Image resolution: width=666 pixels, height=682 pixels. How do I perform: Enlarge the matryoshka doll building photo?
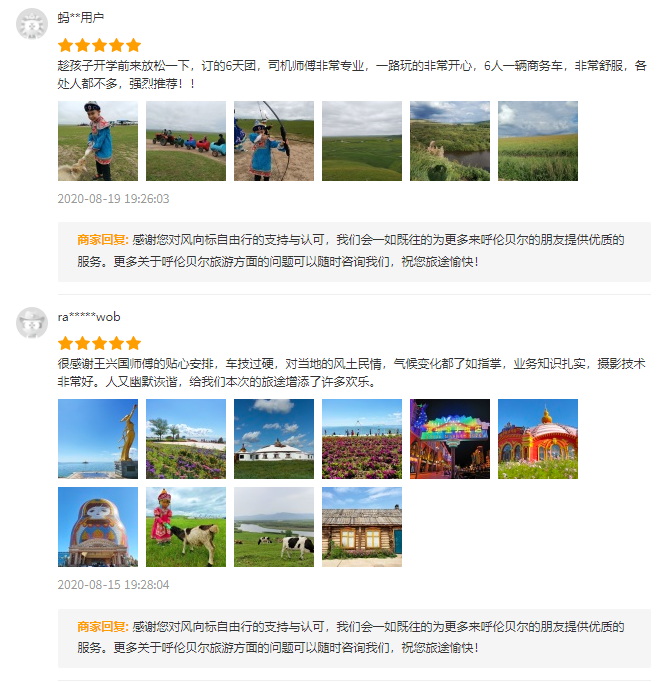[97, 527]
